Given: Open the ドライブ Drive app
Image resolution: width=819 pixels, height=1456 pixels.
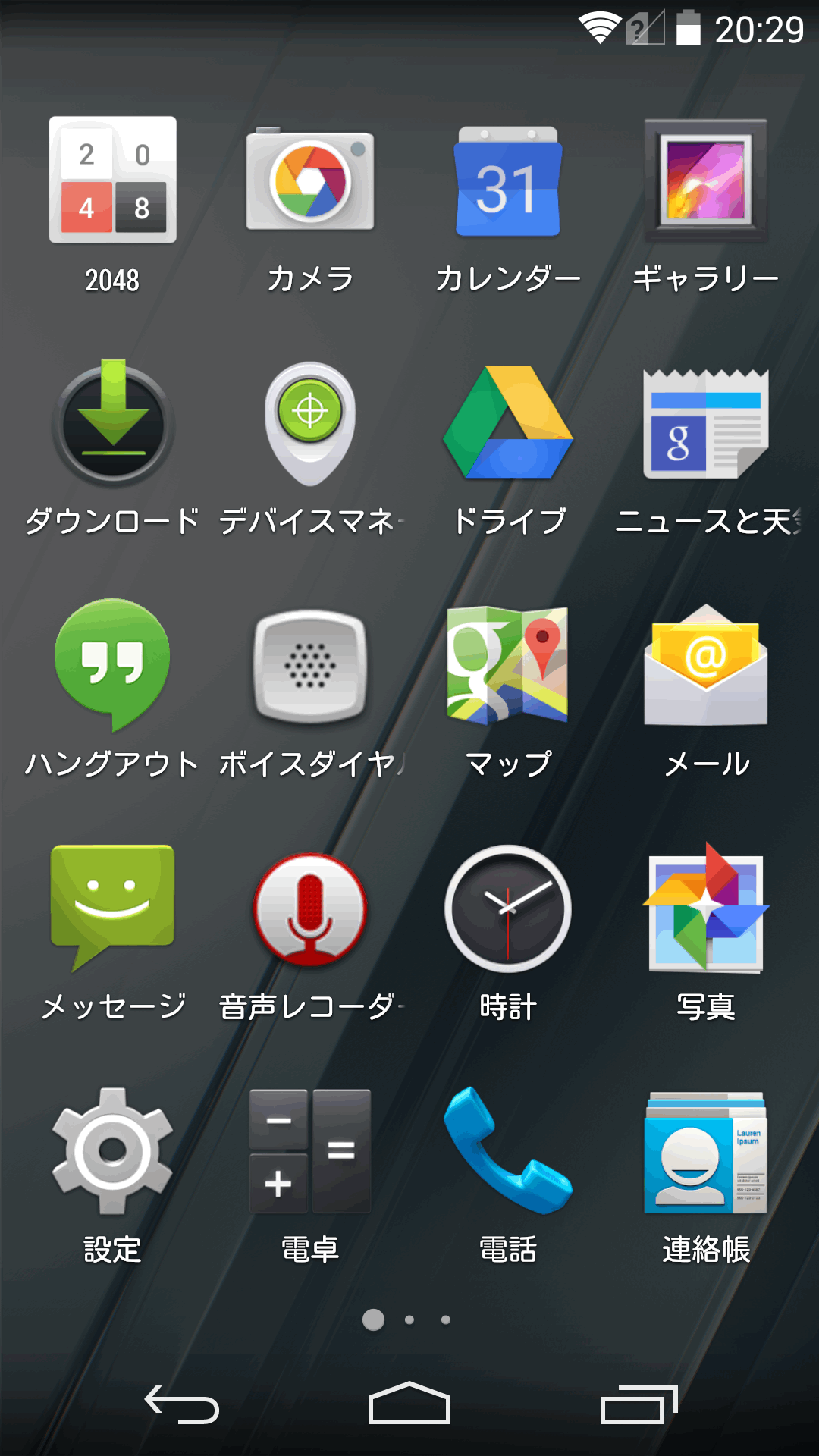Looking at the screenshot, I should (508, 423).
